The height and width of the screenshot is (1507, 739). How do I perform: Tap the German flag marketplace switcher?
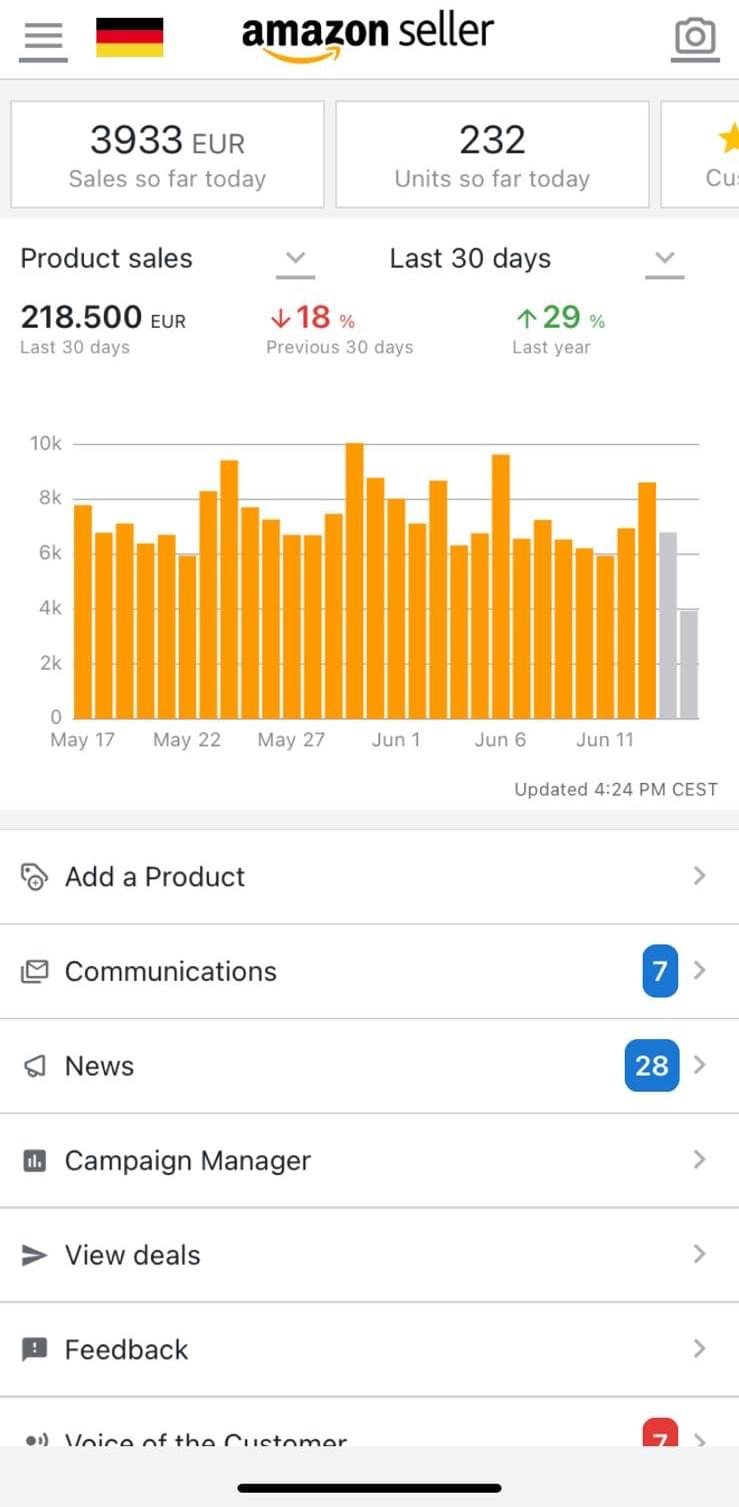(x=129, y=38)
